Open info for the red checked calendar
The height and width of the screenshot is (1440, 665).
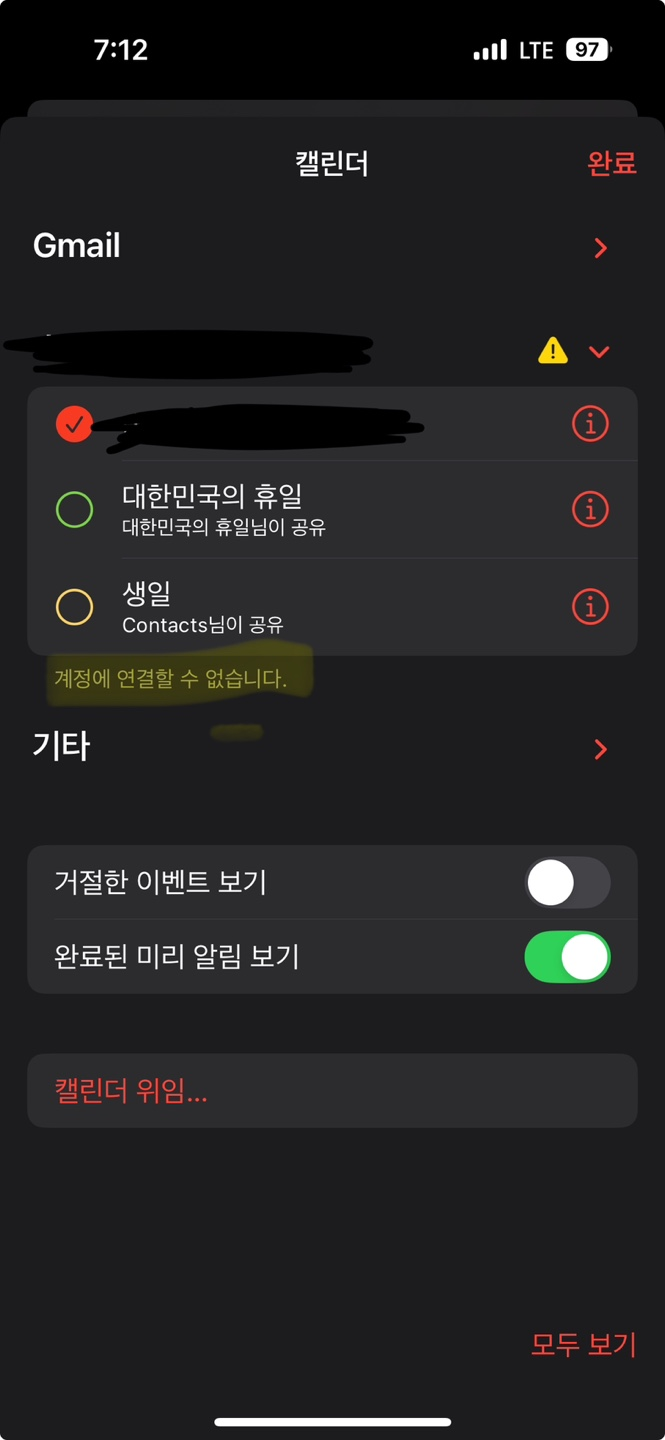(590, 425)
